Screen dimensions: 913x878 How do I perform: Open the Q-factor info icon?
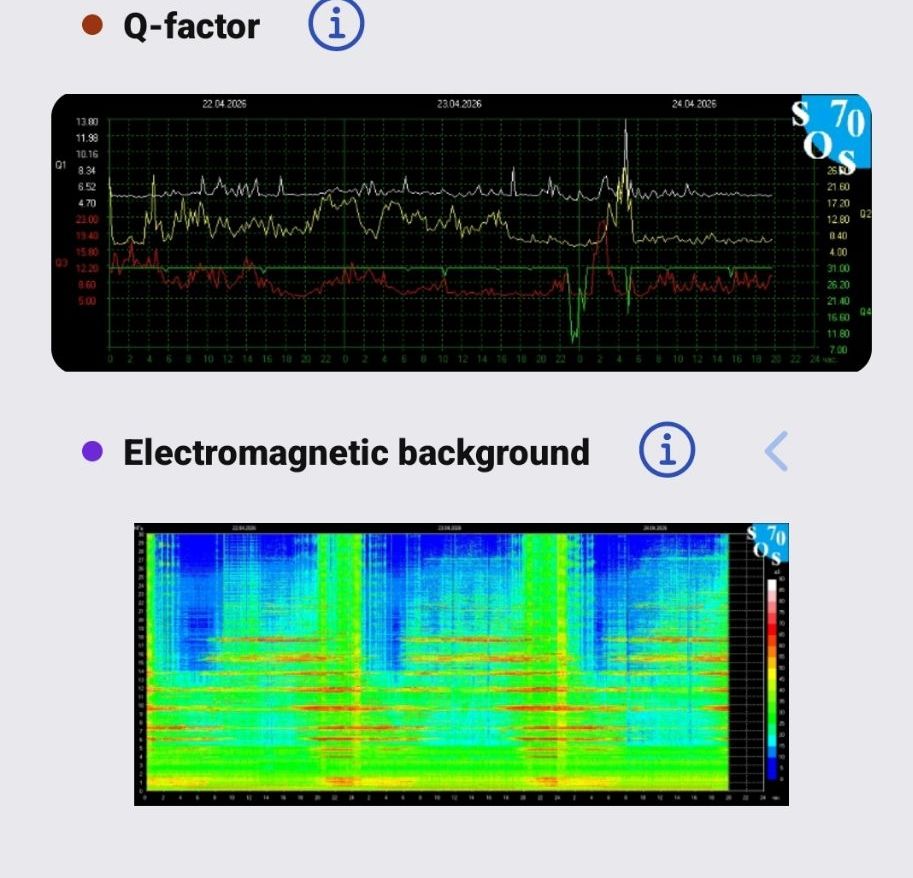(336, 25)
